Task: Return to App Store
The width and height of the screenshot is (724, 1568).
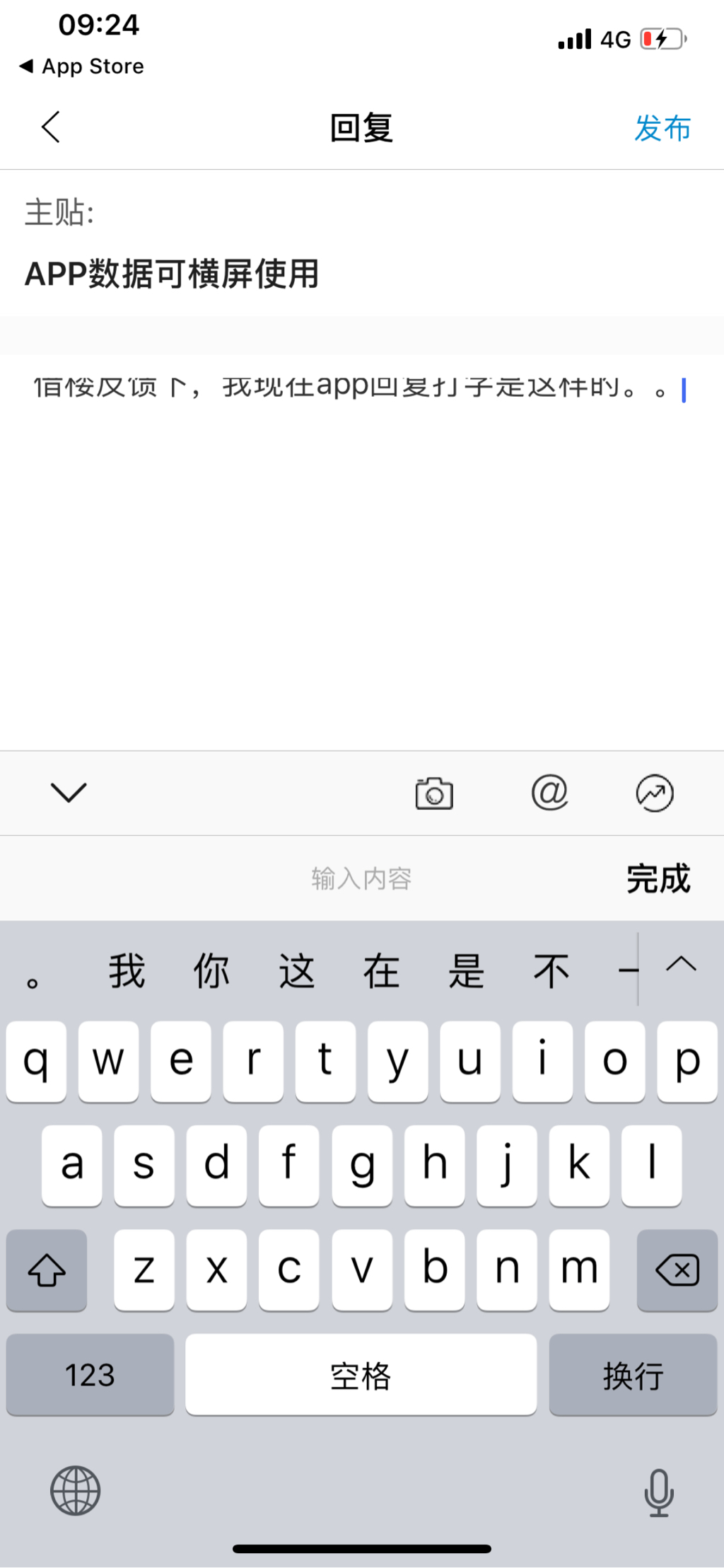Action: coord(81,66)
